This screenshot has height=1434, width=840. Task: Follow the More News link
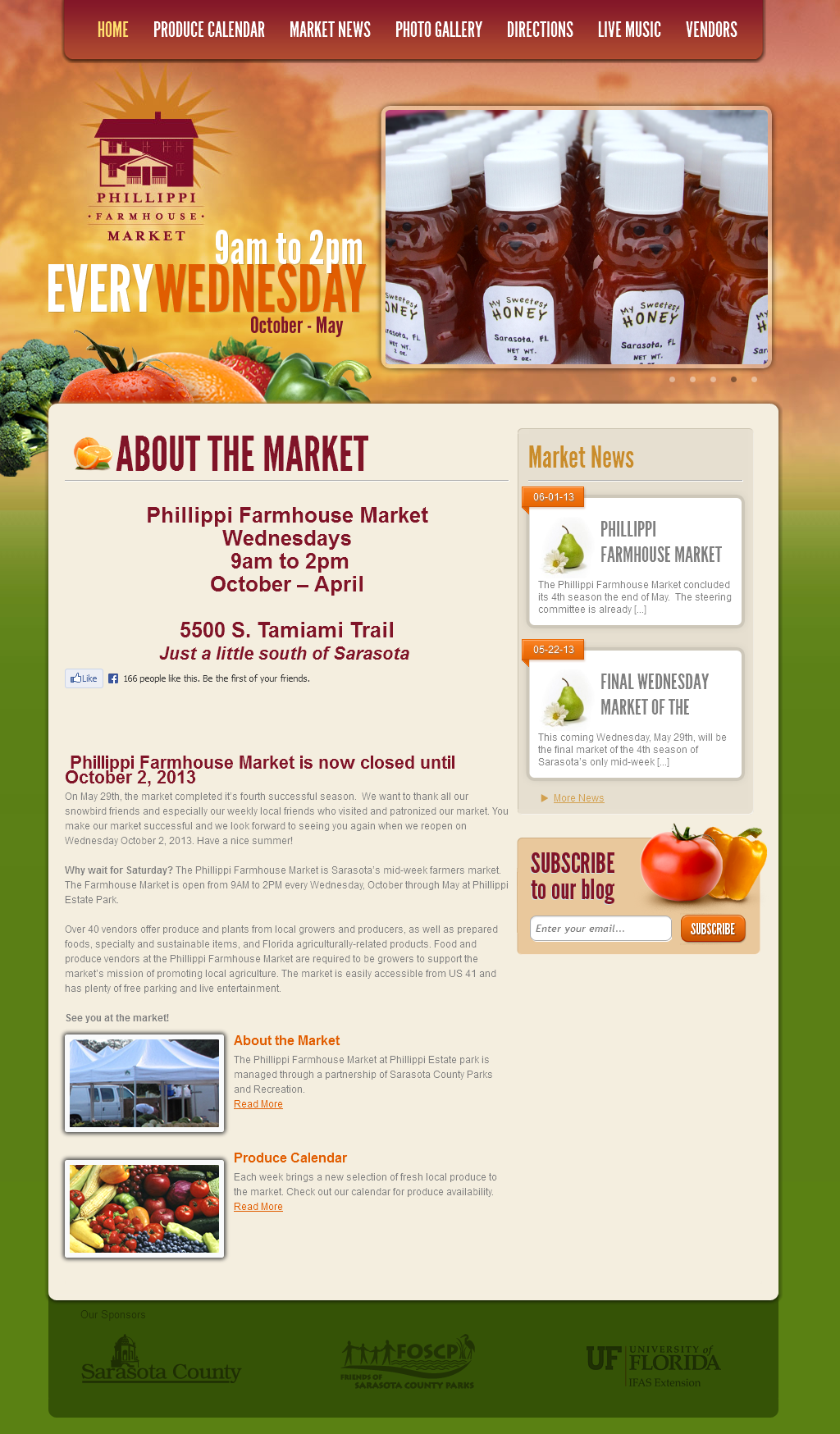[x=578, y=798]
